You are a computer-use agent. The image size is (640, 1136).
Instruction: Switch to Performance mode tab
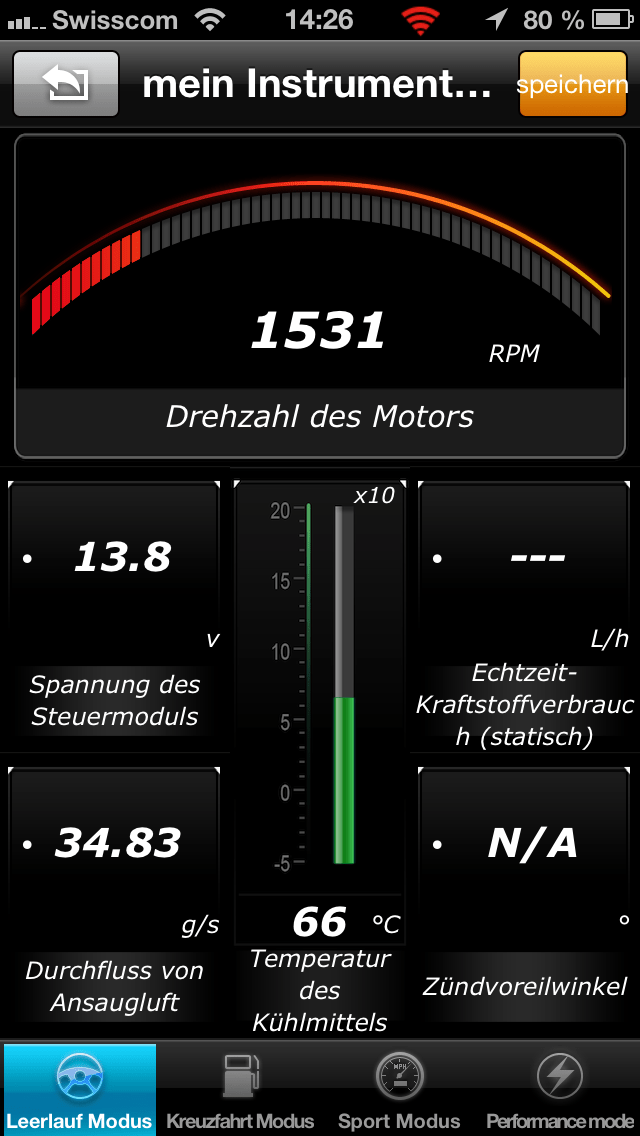click(x=560, y=1090)
